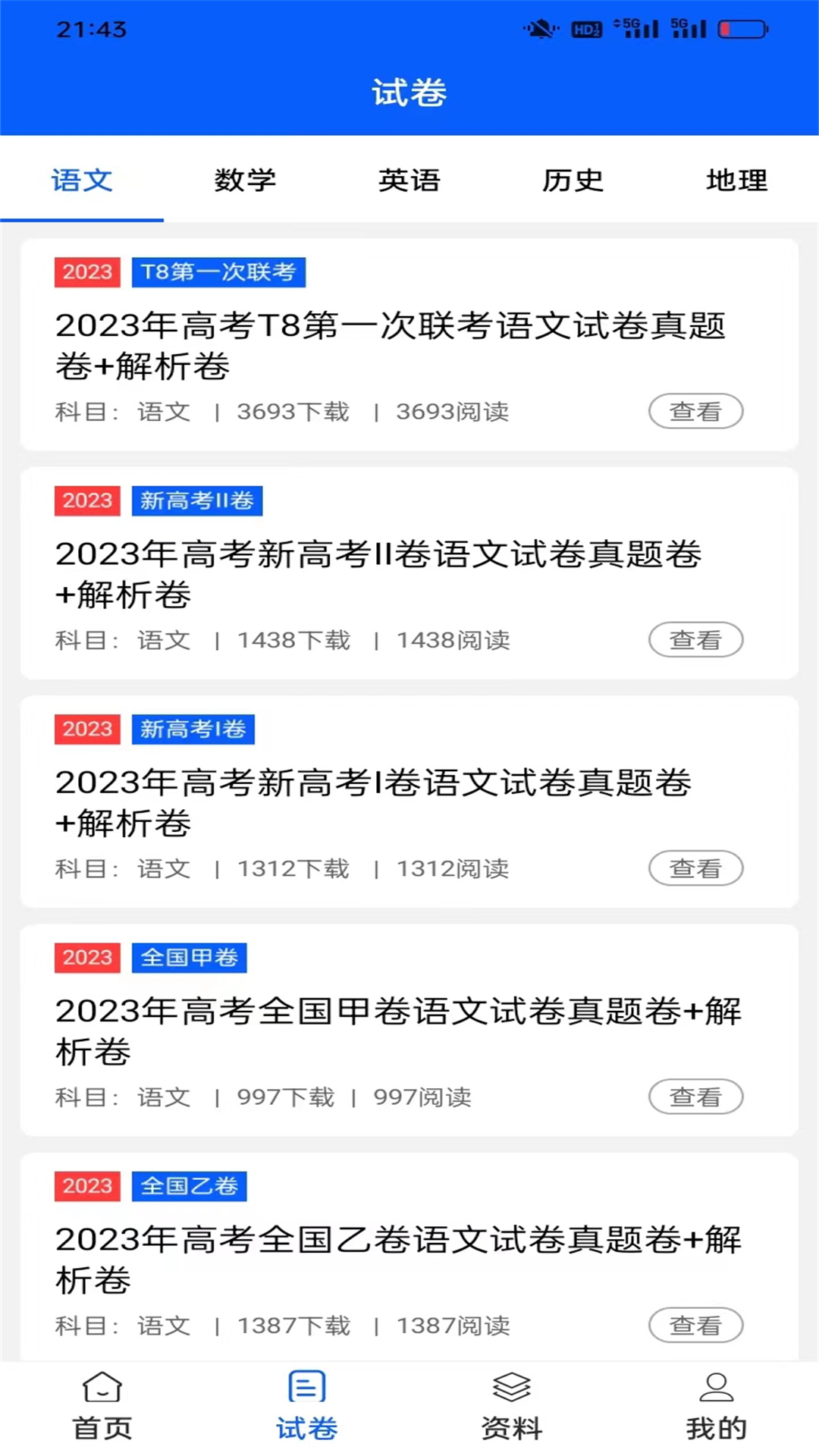Open the 历史 subject tab
Image resolution: width=819 pixels, height=1456 pixels.
[x=573, y=180]
